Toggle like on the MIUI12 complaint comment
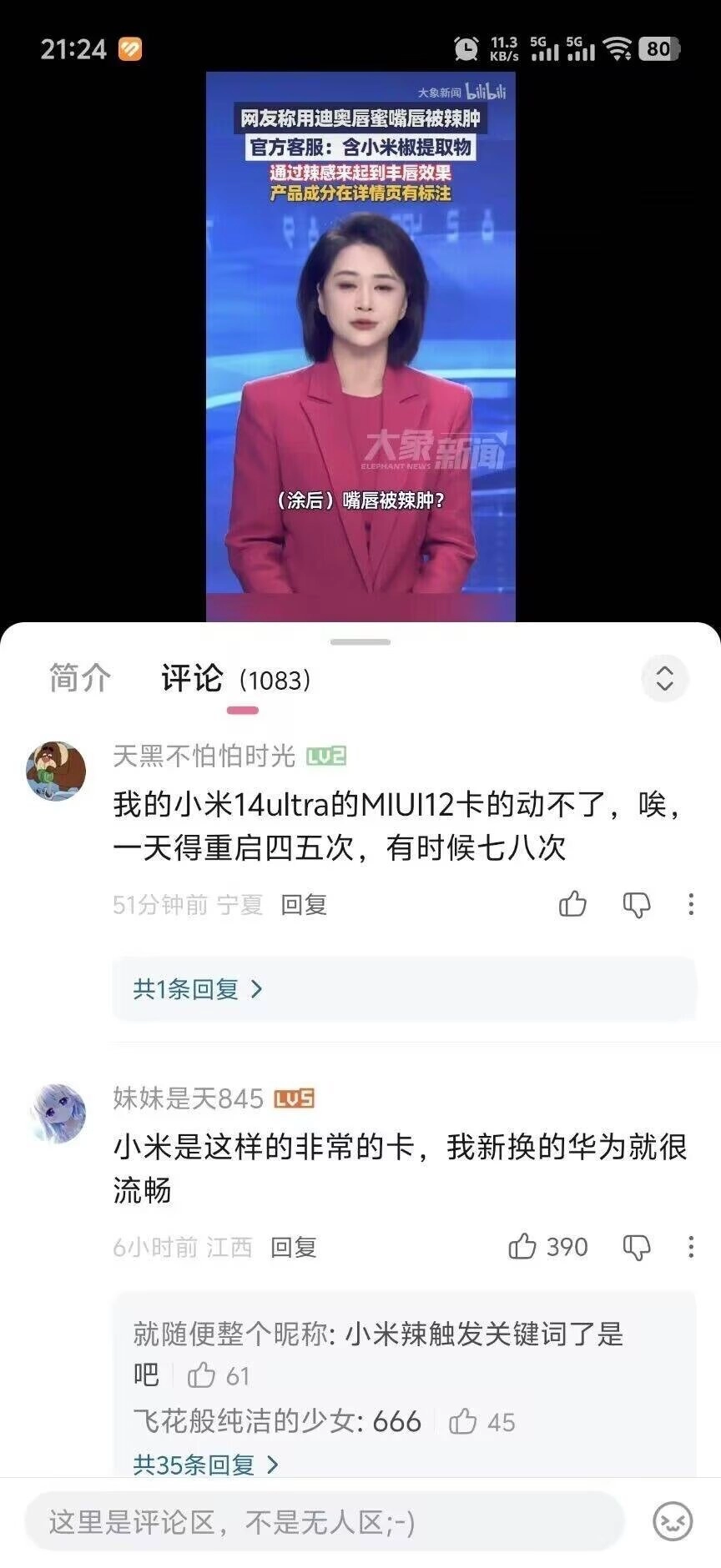Screen dimensions: 721x1568 573,904
